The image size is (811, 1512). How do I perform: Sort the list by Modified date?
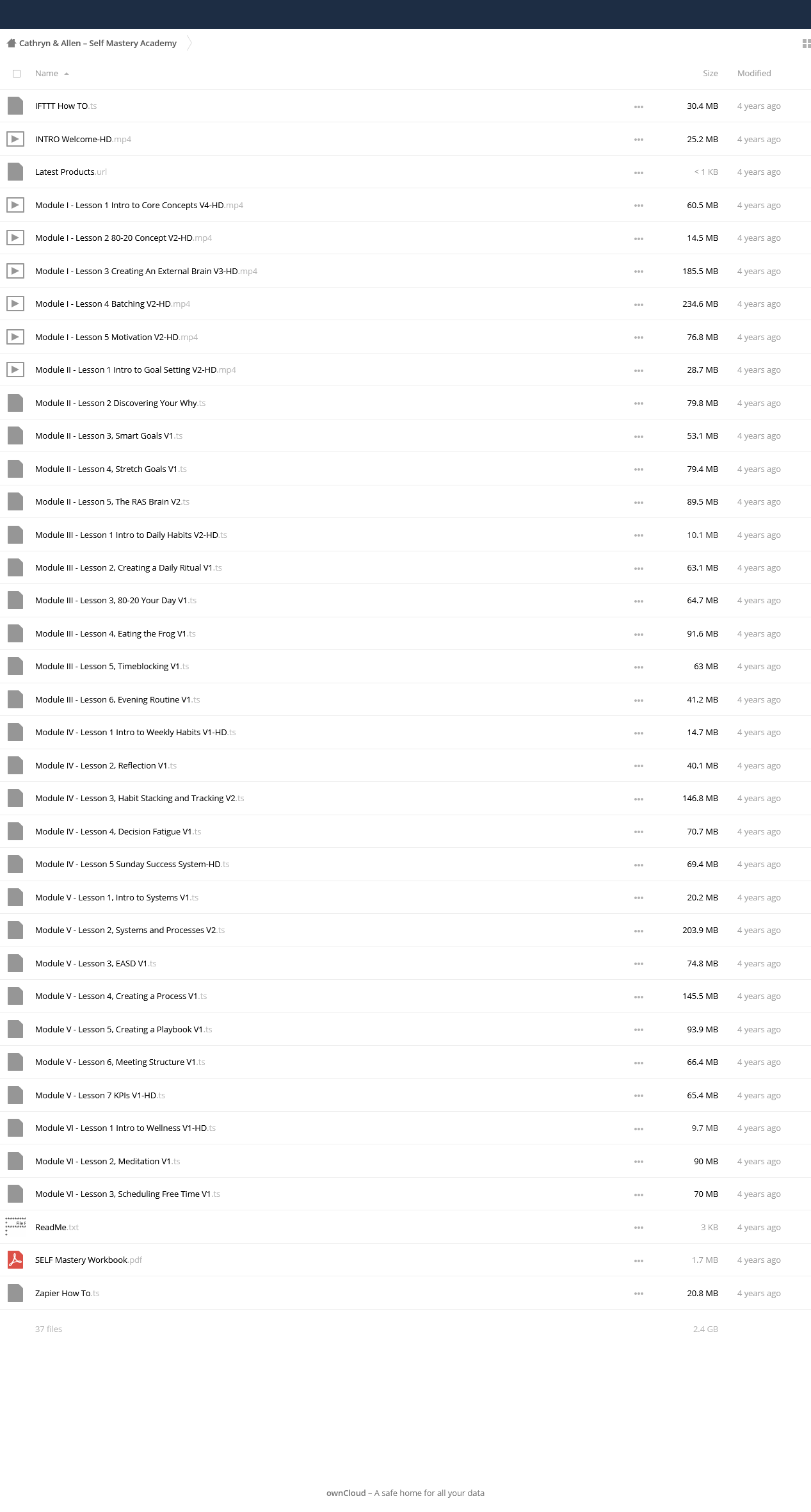[x=754, y=74]
